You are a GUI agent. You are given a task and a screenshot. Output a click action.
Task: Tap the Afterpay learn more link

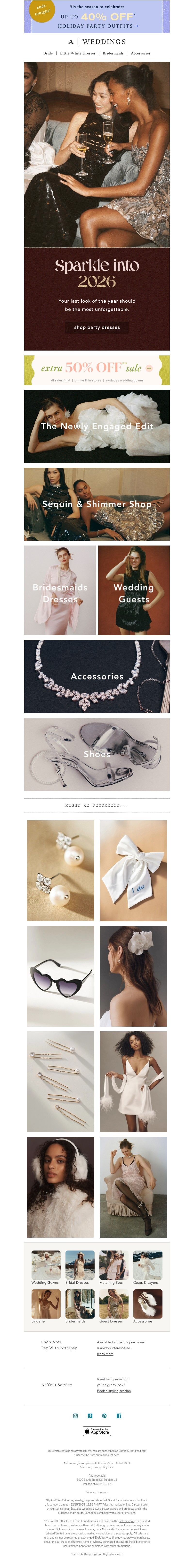pyautogui.click(x=105, y=1354)
